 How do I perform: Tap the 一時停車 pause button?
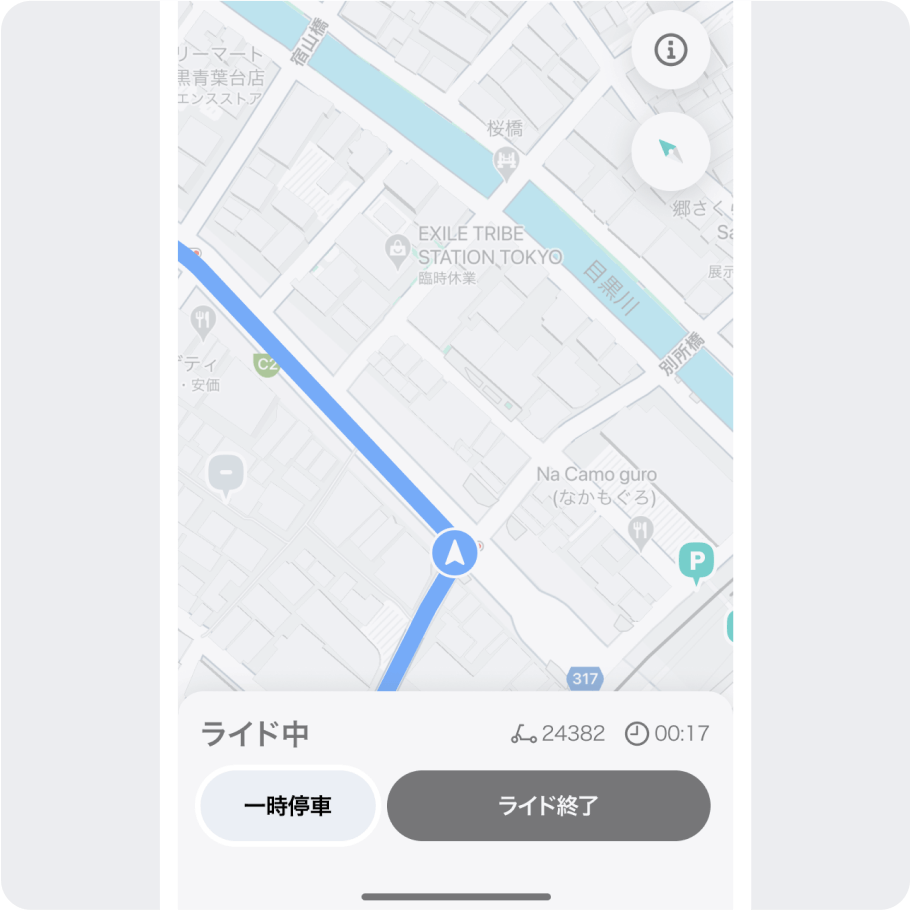tap(288, 805)
